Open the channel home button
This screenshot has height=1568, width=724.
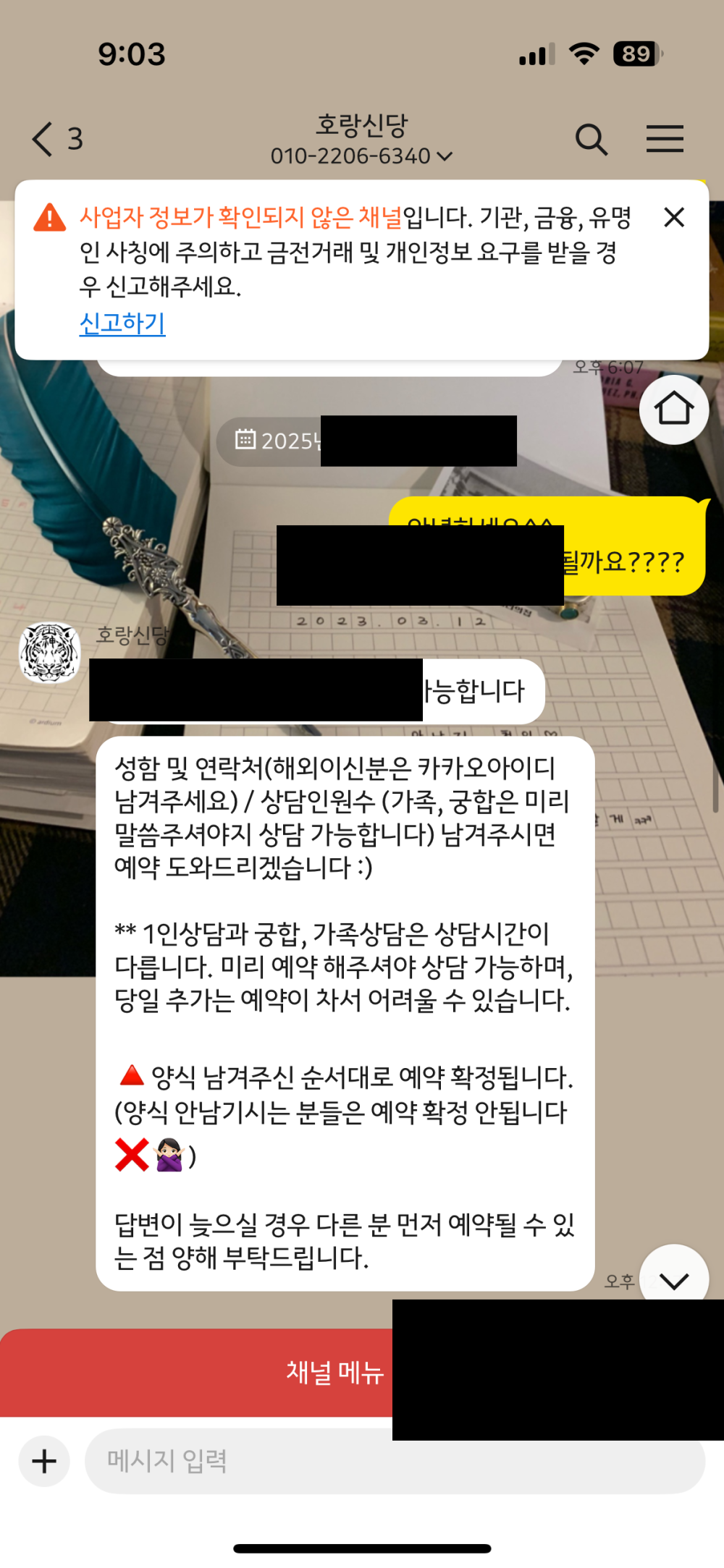[x=673, y=409]
